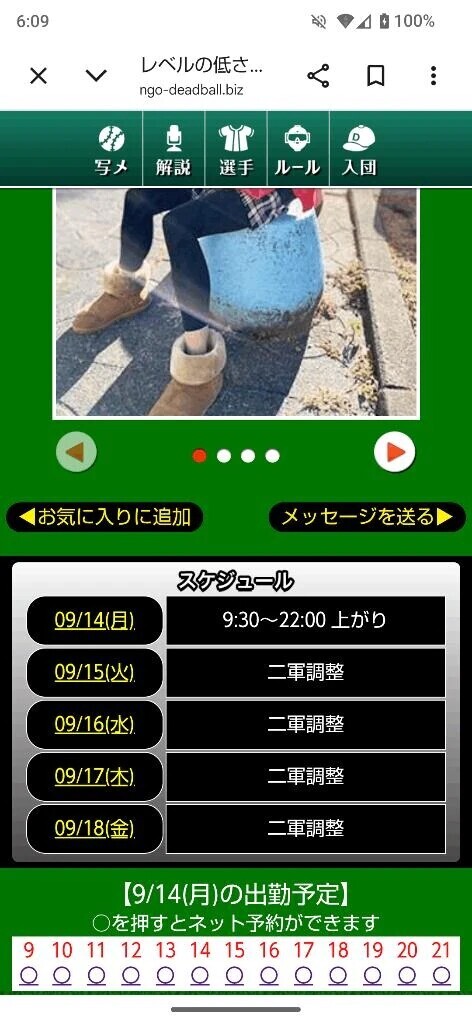
Task: Reserve the 9 o'clock slot circle
Action: point(28,975)
